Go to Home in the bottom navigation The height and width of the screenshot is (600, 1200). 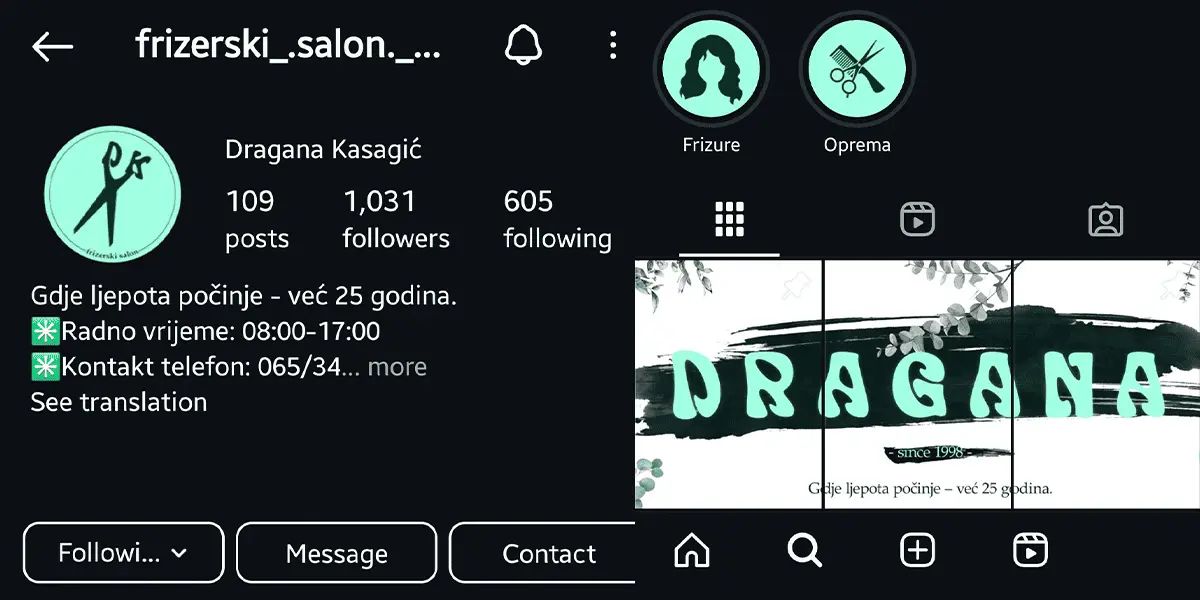[692, 550]
